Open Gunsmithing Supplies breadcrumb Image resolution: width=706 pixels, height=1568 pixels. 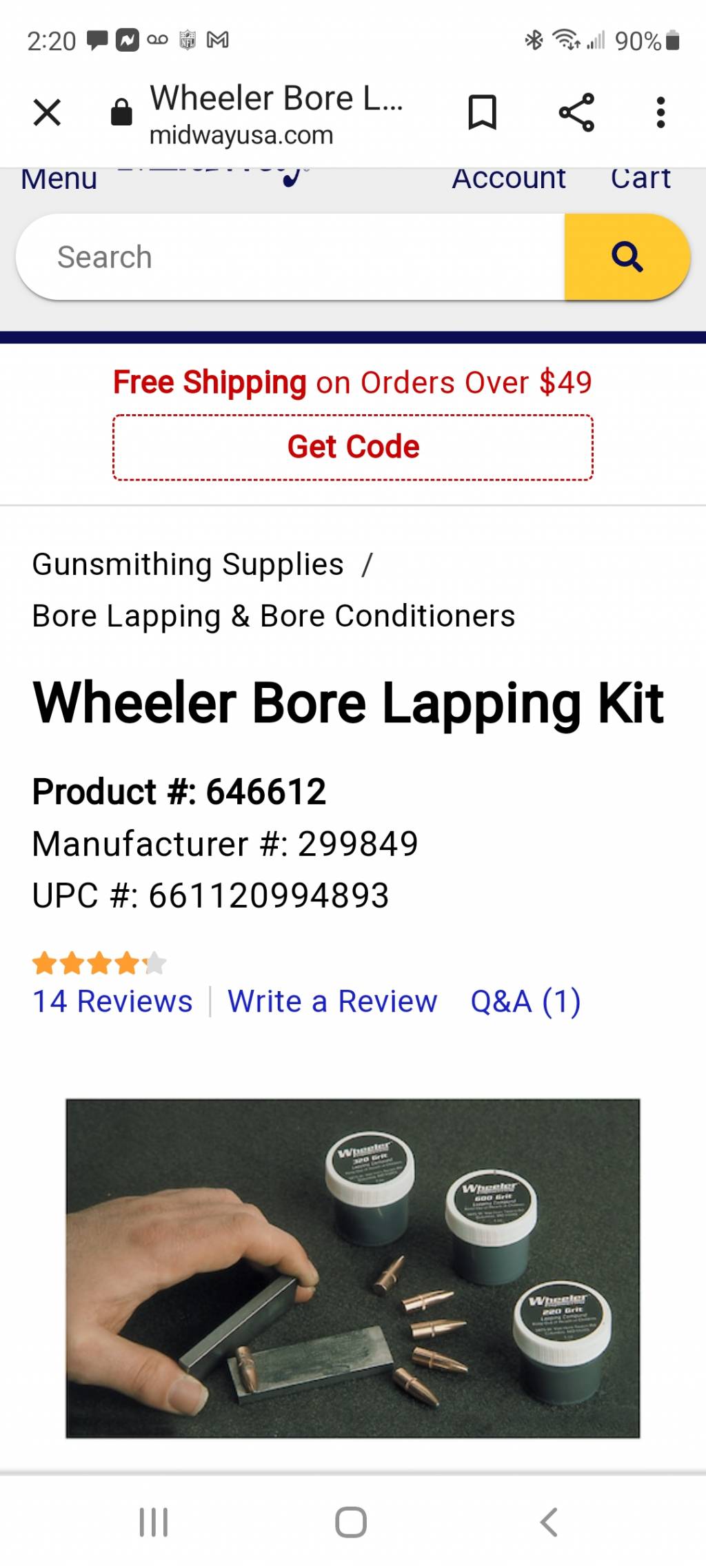pyautogui.click(x=188, y=564)
